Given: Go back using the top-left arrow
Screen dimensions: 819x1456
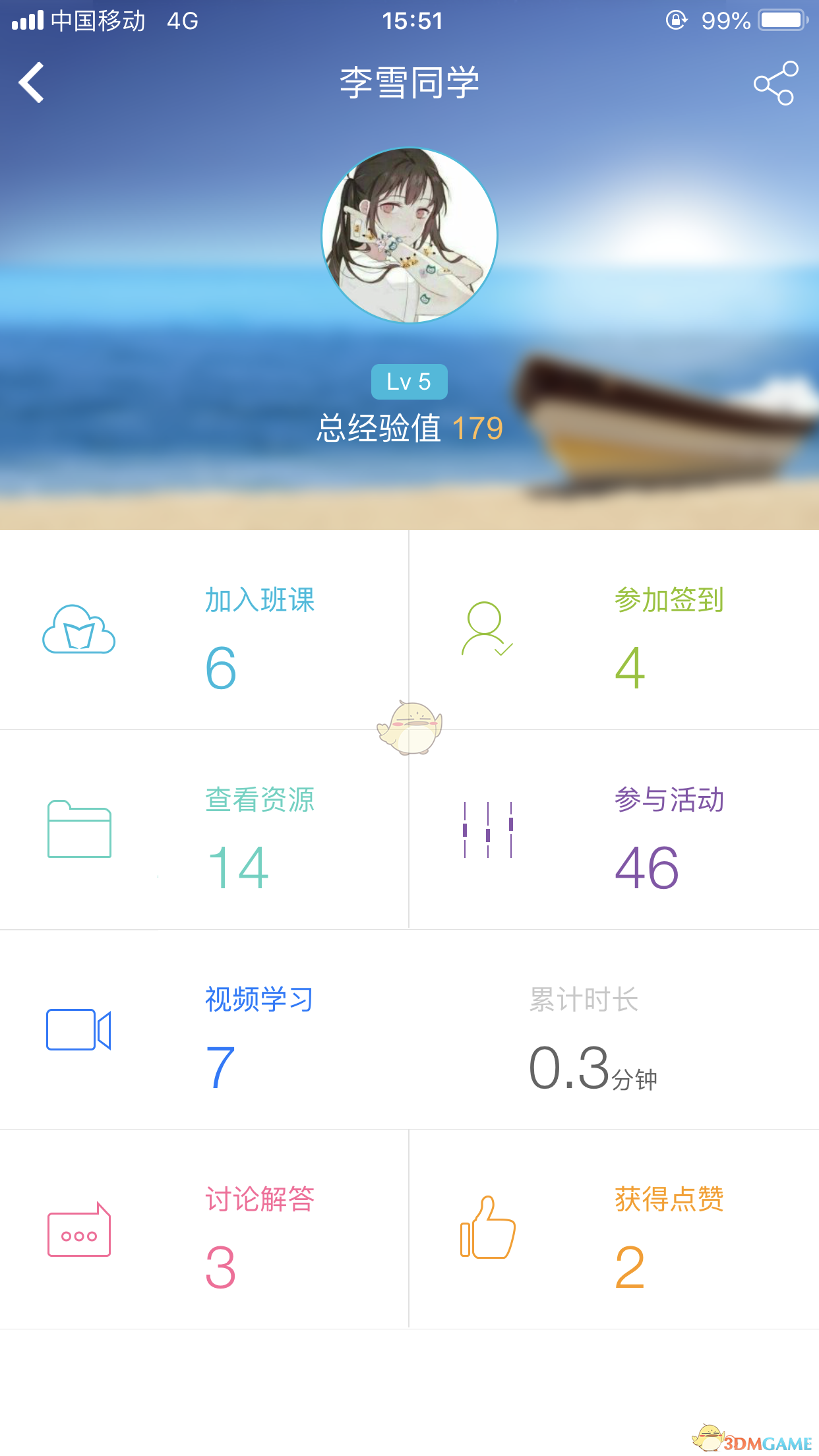Looking at the screenshot, I should (32, 83).
